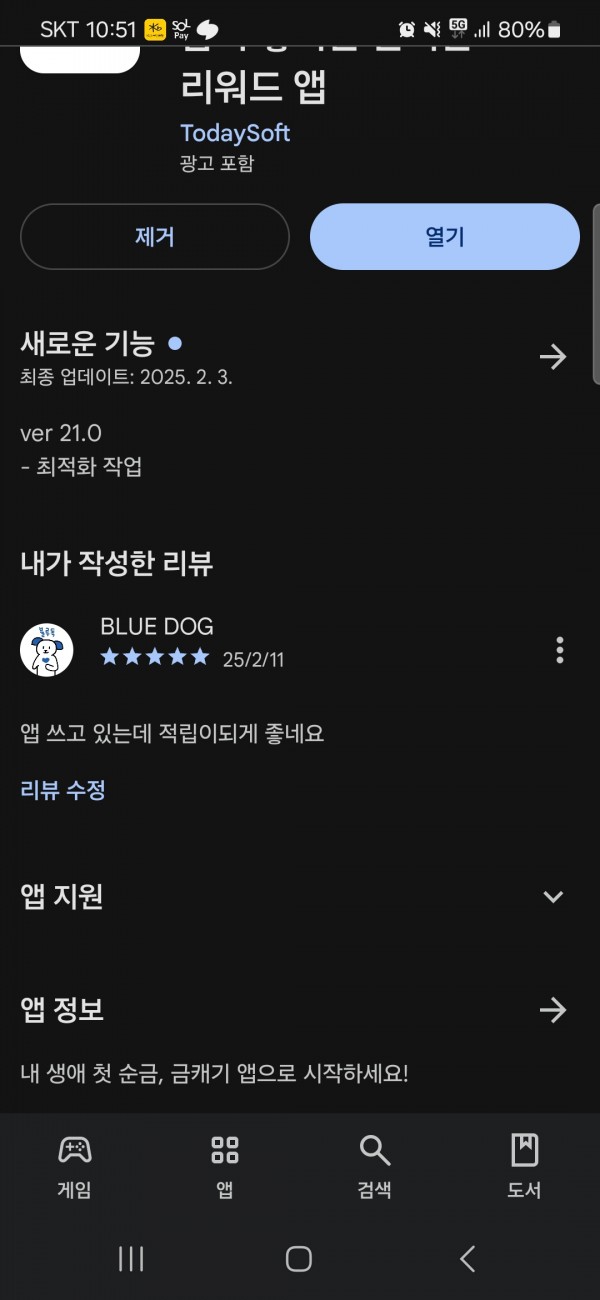600x1300 pixels.
Task: Open the app with 열기 button
Action: 445,237
